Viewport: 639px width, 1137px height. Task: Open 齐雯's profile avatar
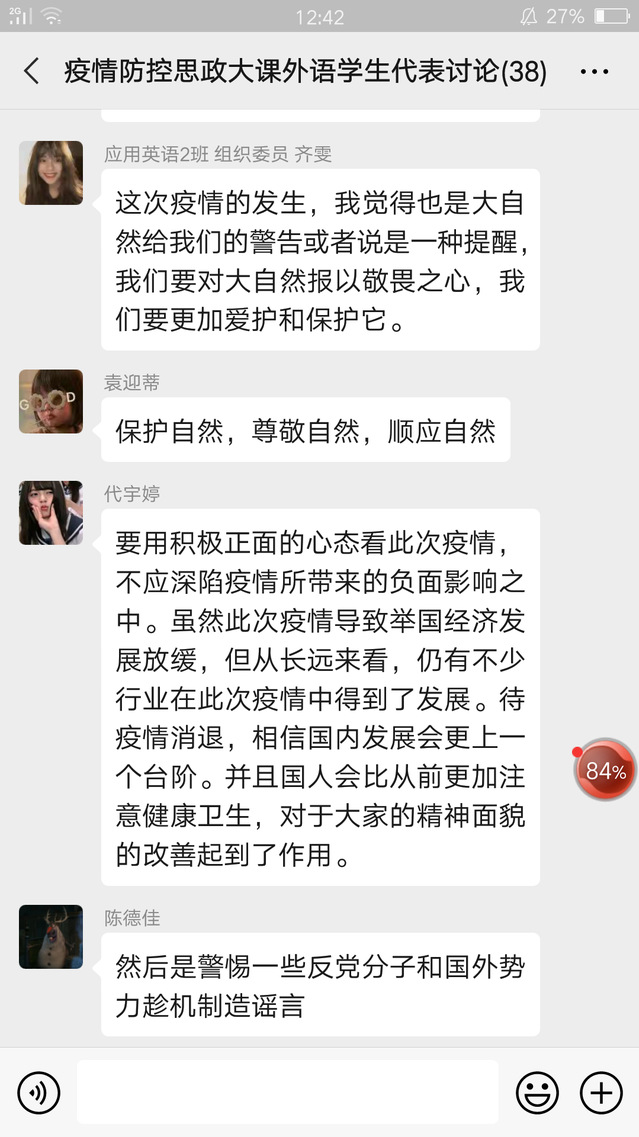coord(51,173)
